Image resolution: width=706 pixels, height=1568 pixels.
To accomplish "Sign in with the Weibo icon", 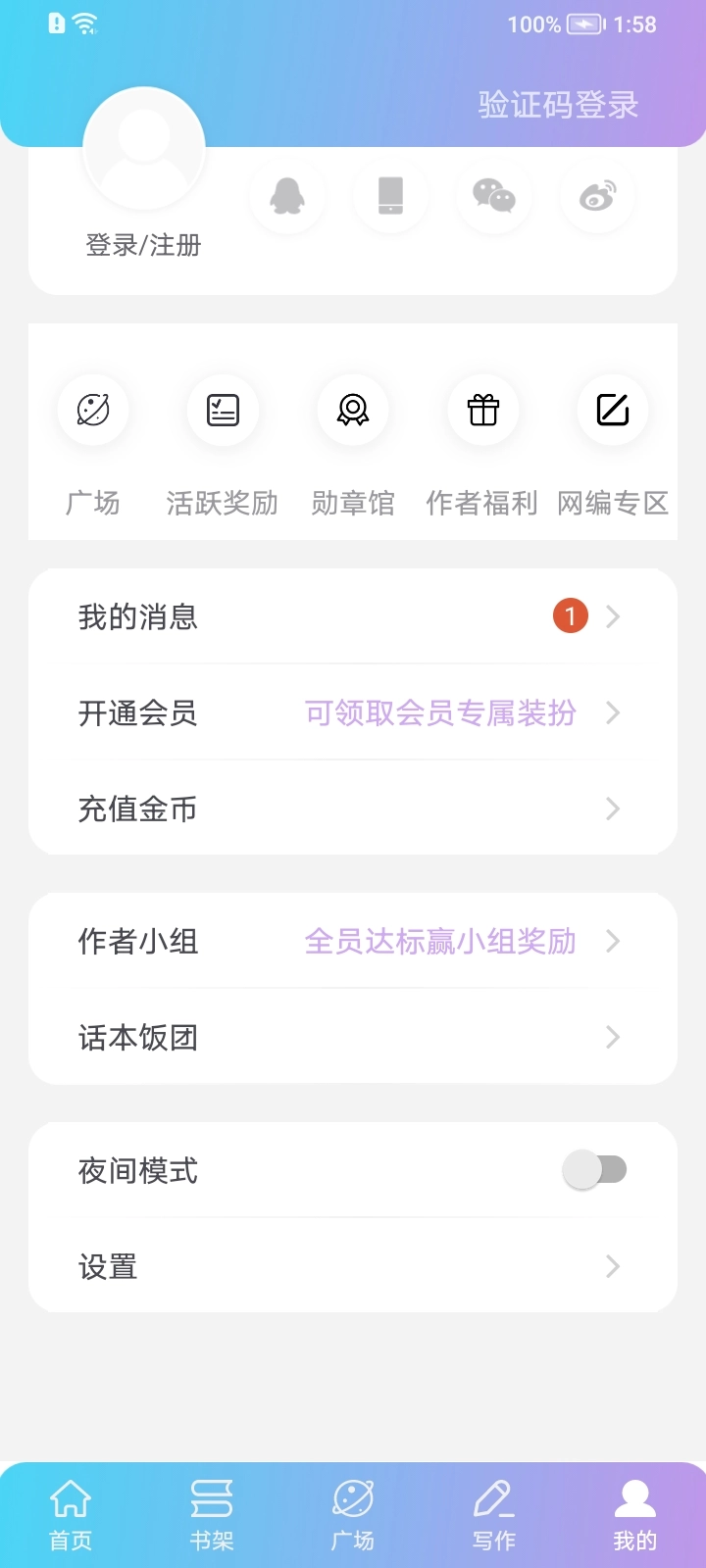I will pos(597,196).
